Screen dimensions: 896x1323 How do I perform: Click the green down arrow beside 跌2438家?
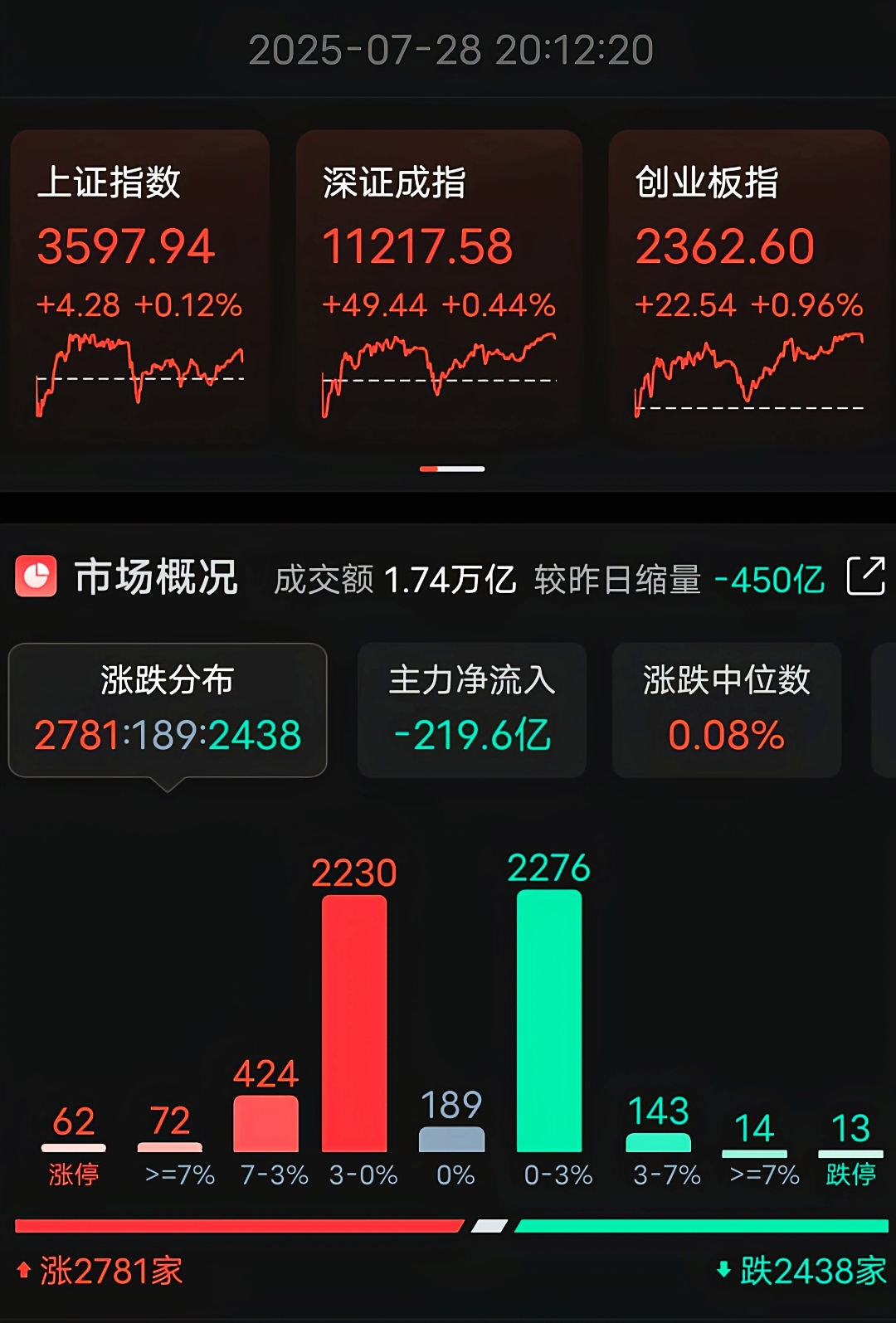point(724,1271)
